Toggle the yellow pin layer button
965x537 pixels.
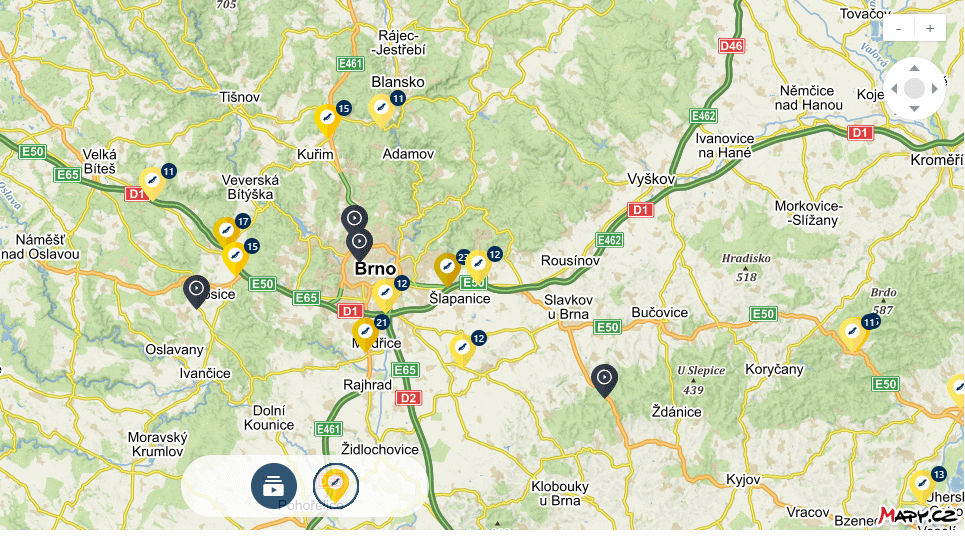336,486
